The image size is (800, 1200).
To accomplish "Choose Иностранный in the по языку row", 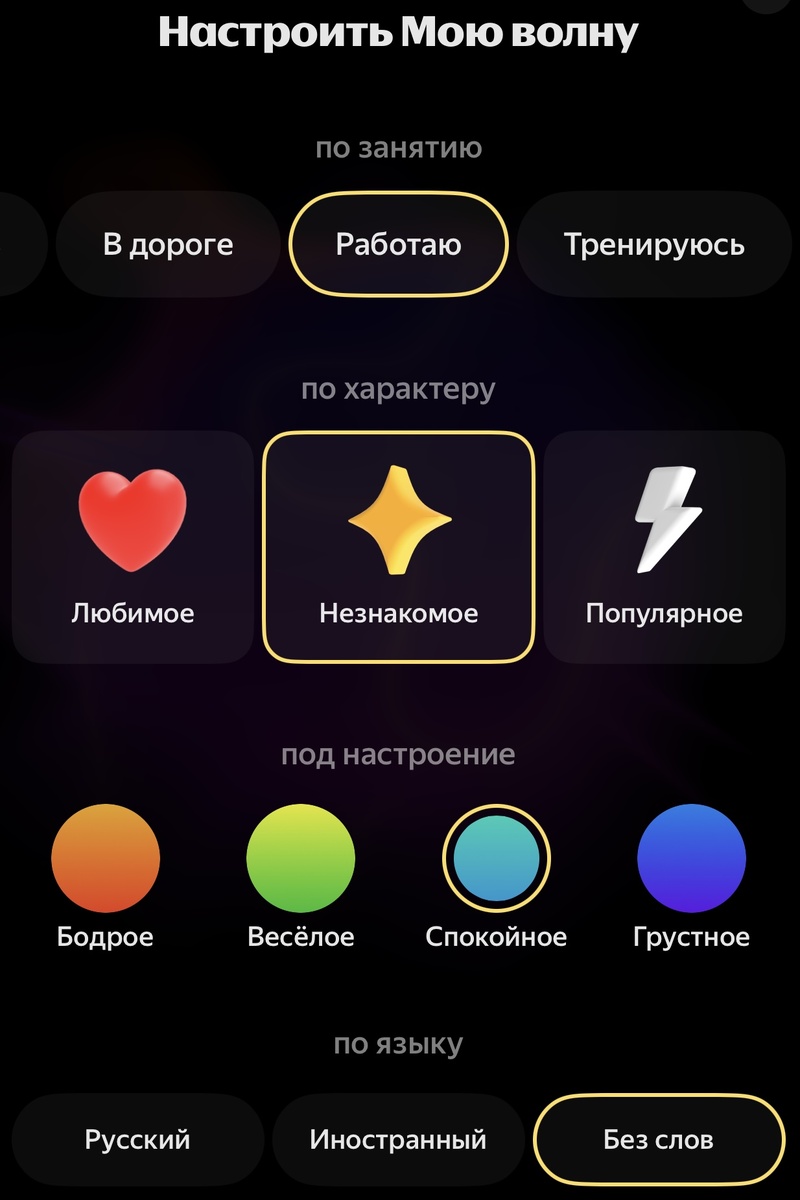I will coord(398,1139).
